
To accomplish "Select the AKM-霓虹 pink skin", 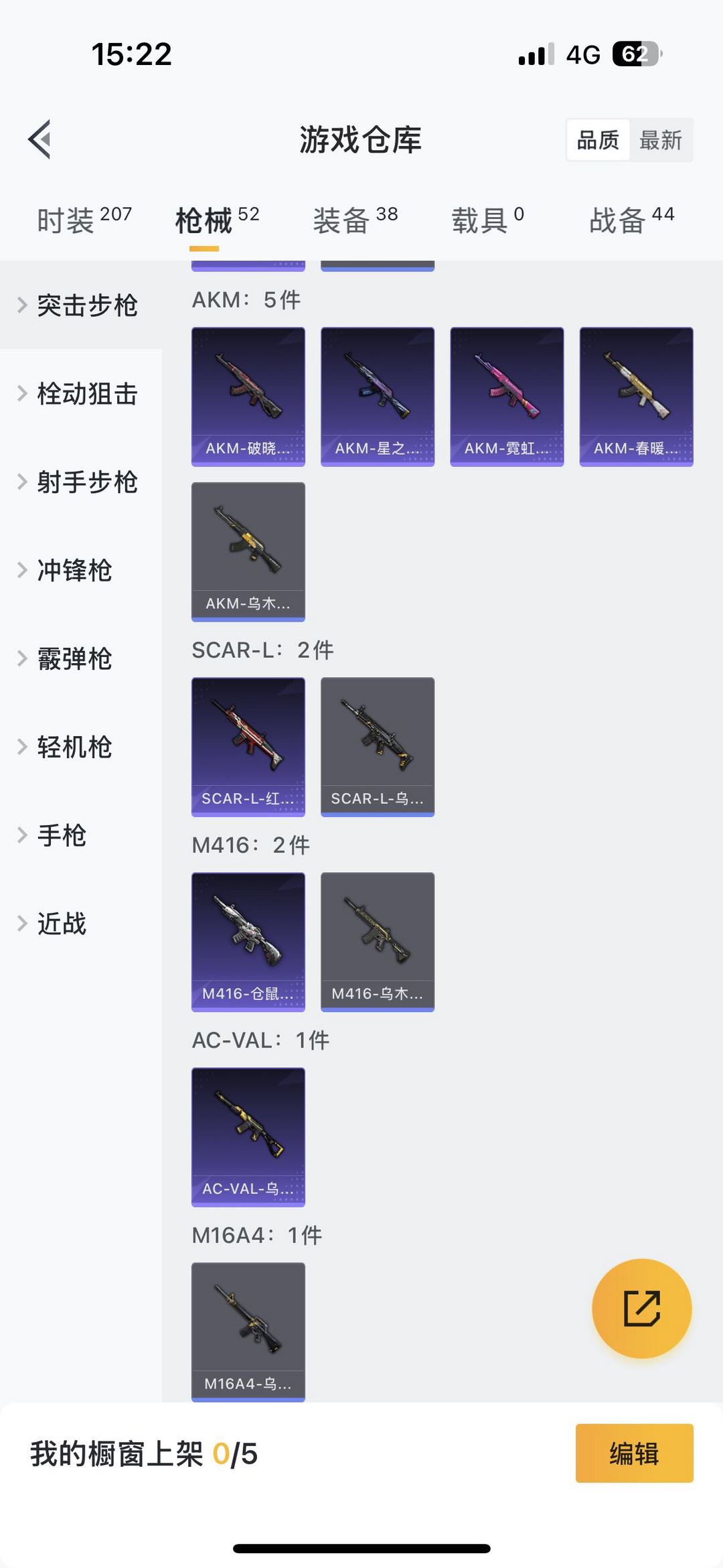I will (507, 395).
